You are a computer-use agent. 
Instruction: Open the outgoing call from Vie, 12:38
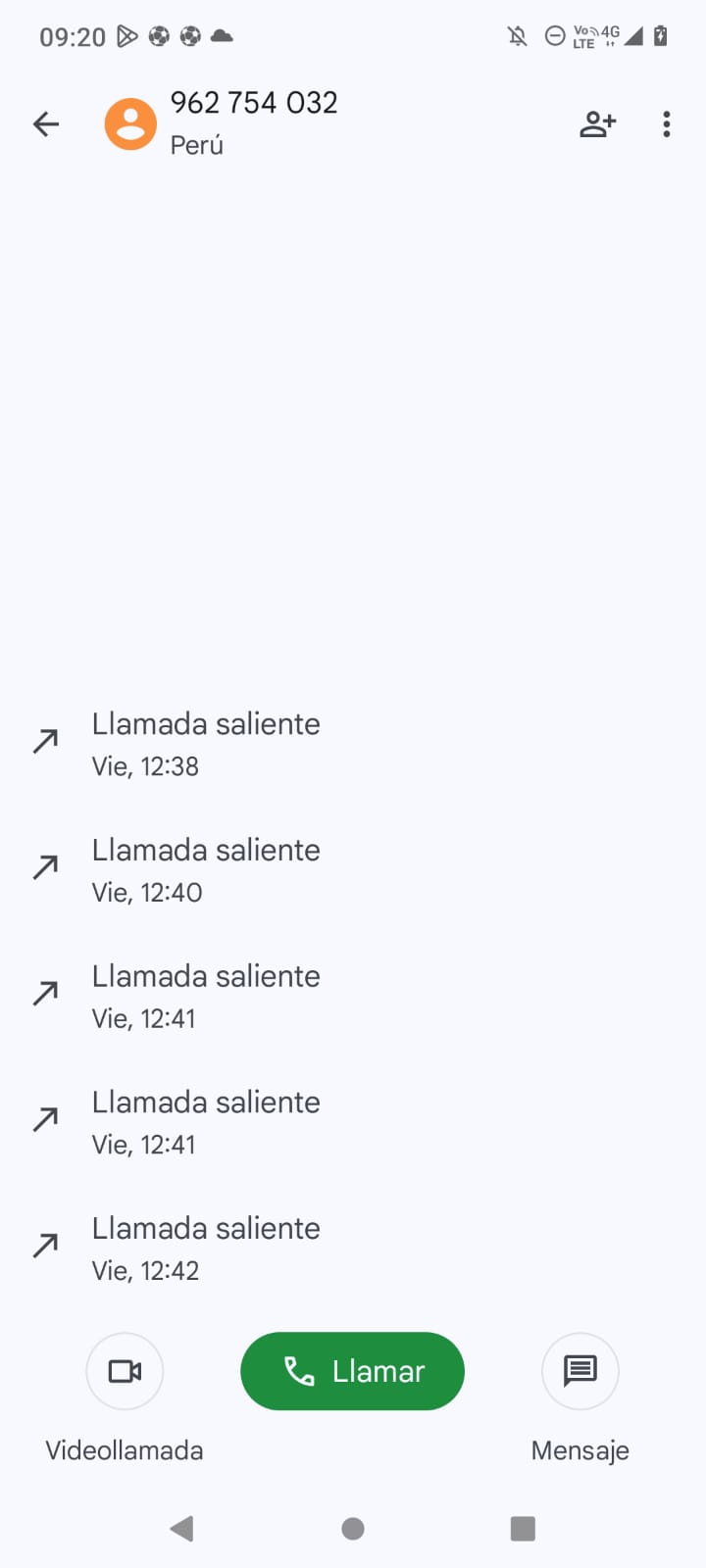tap(206, 744)
